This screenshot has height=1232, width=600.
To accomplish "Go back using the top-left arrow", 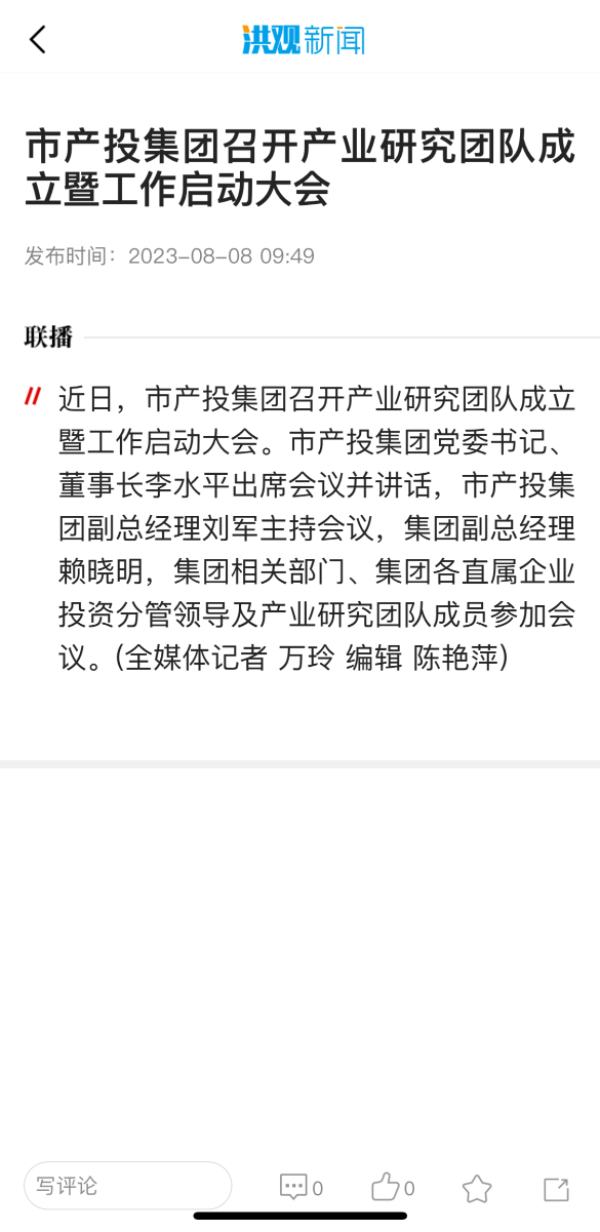I will point(38,40).
